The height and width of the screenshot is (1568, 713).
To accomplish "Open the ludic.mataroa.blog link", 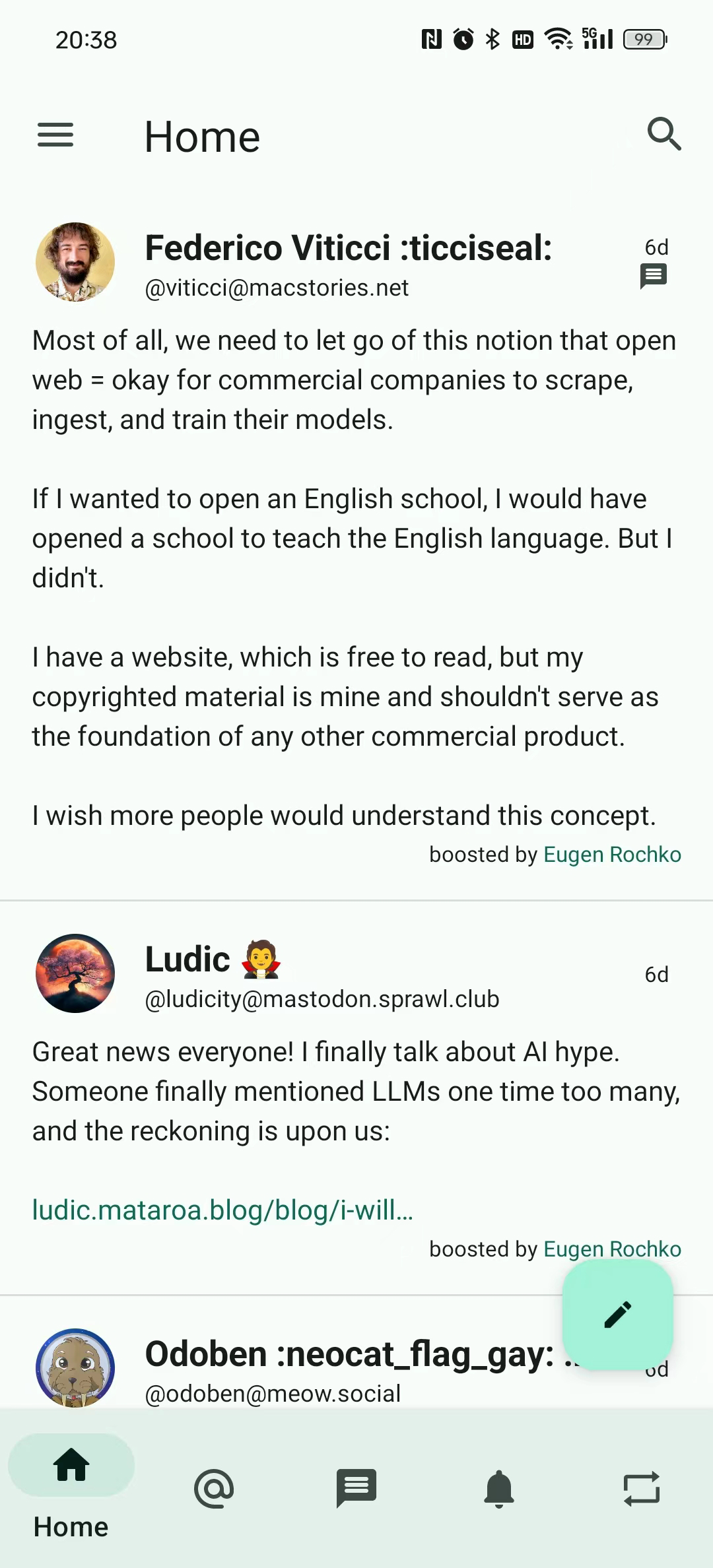I will 222,1210.
